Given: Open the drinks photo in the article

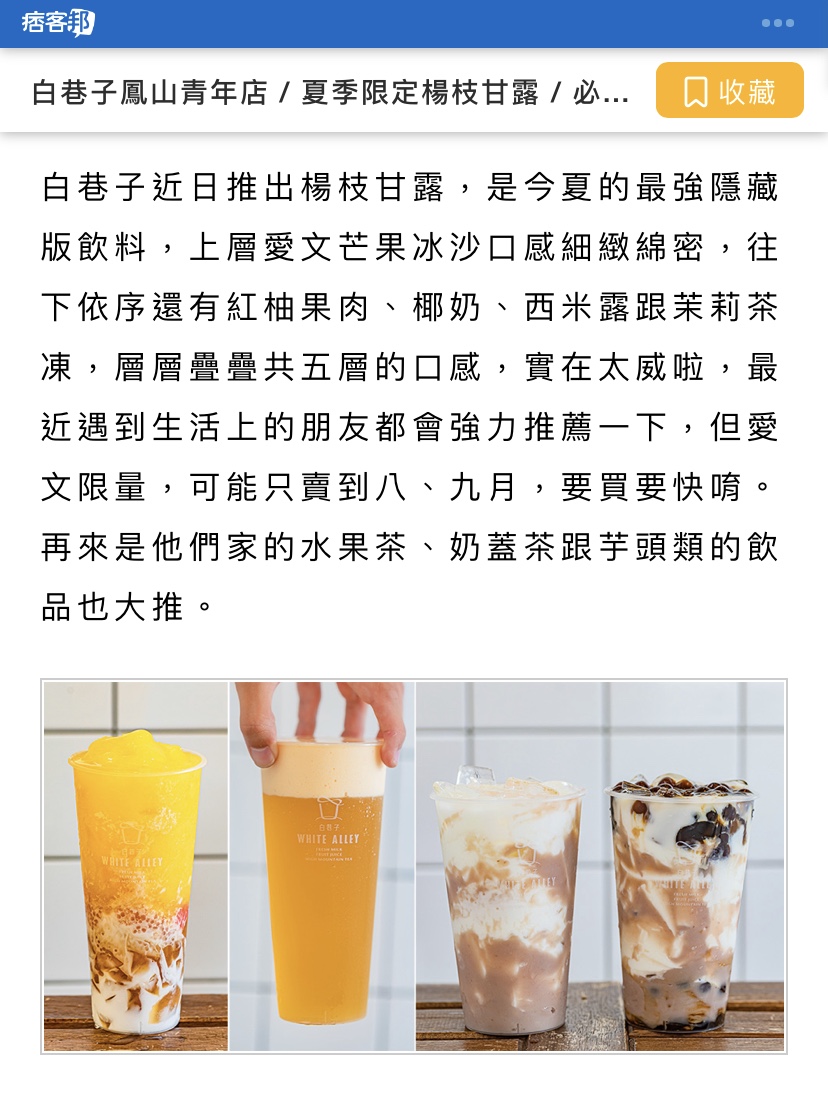Looking at the screenshot, I should 414,866.
